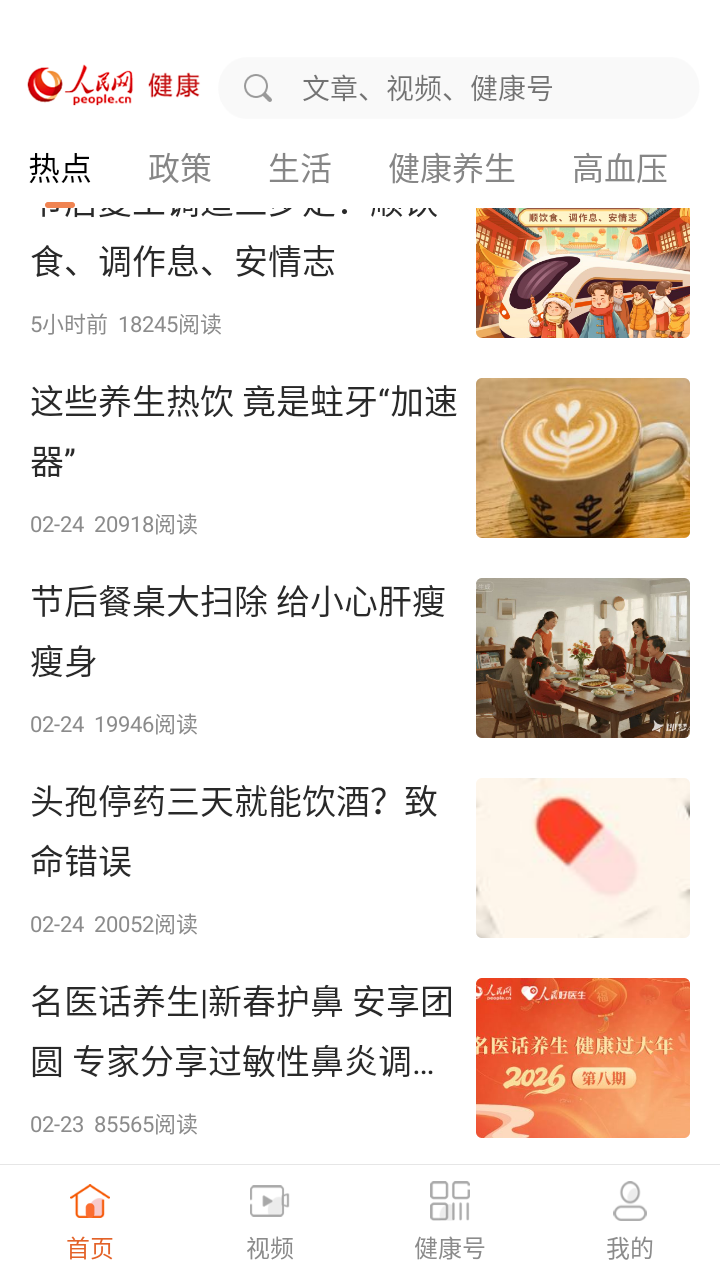Click the magnifier icon in the search bar
Image resolution: width=720 pixels, height=1280 pixels.
(258, 88)
